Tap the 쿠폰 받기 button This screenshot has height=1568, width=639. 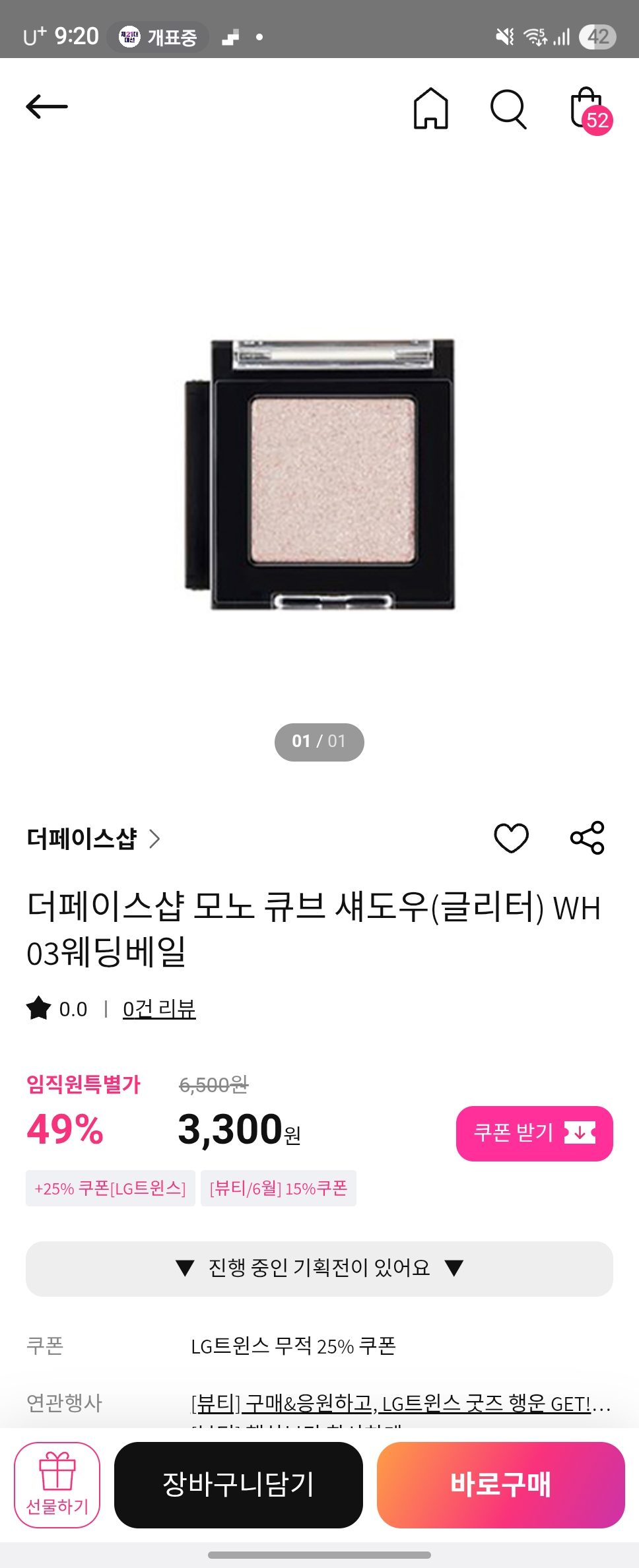(534, 1133)
